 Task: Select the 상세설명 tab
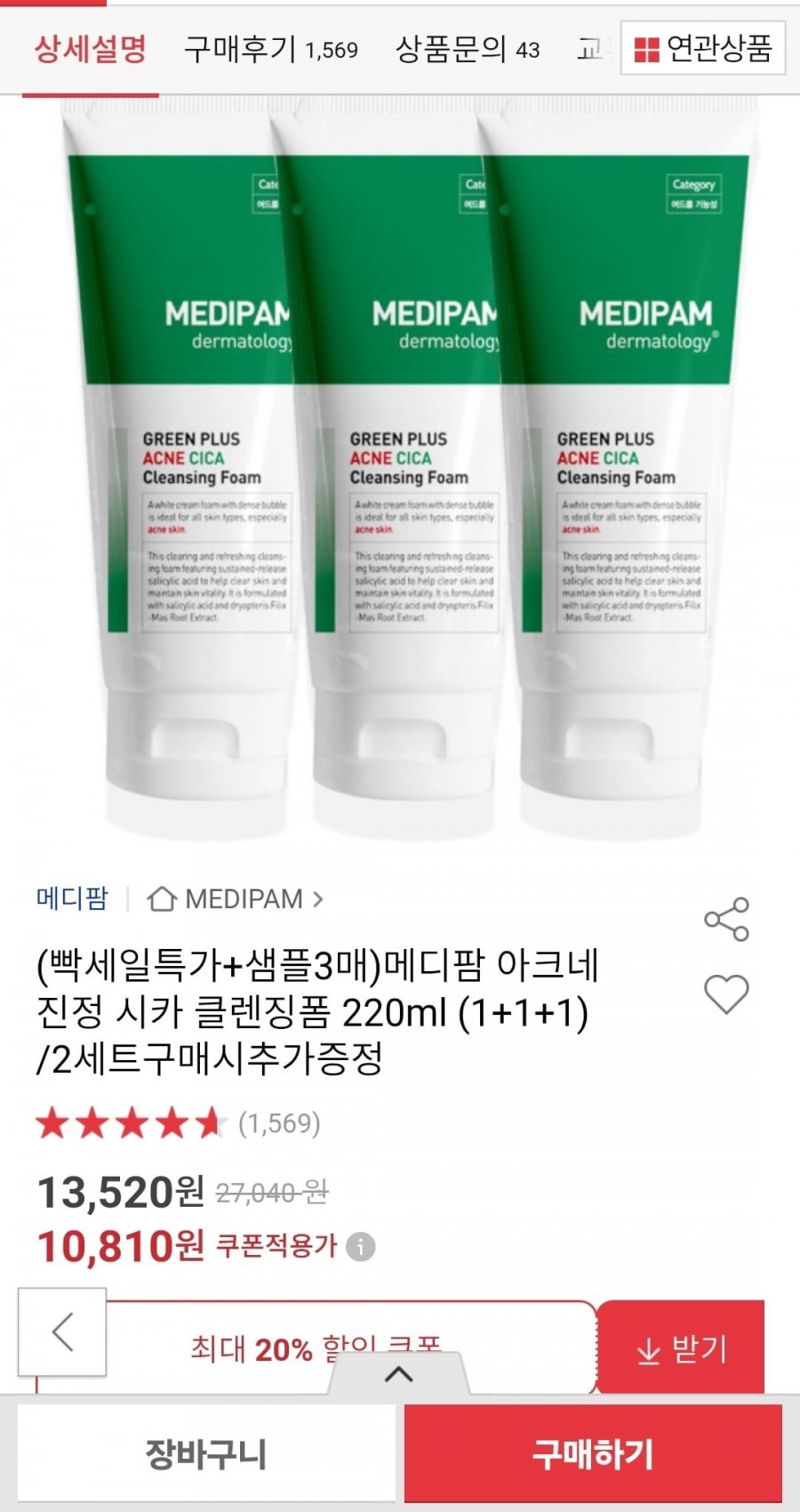point(90,50)
